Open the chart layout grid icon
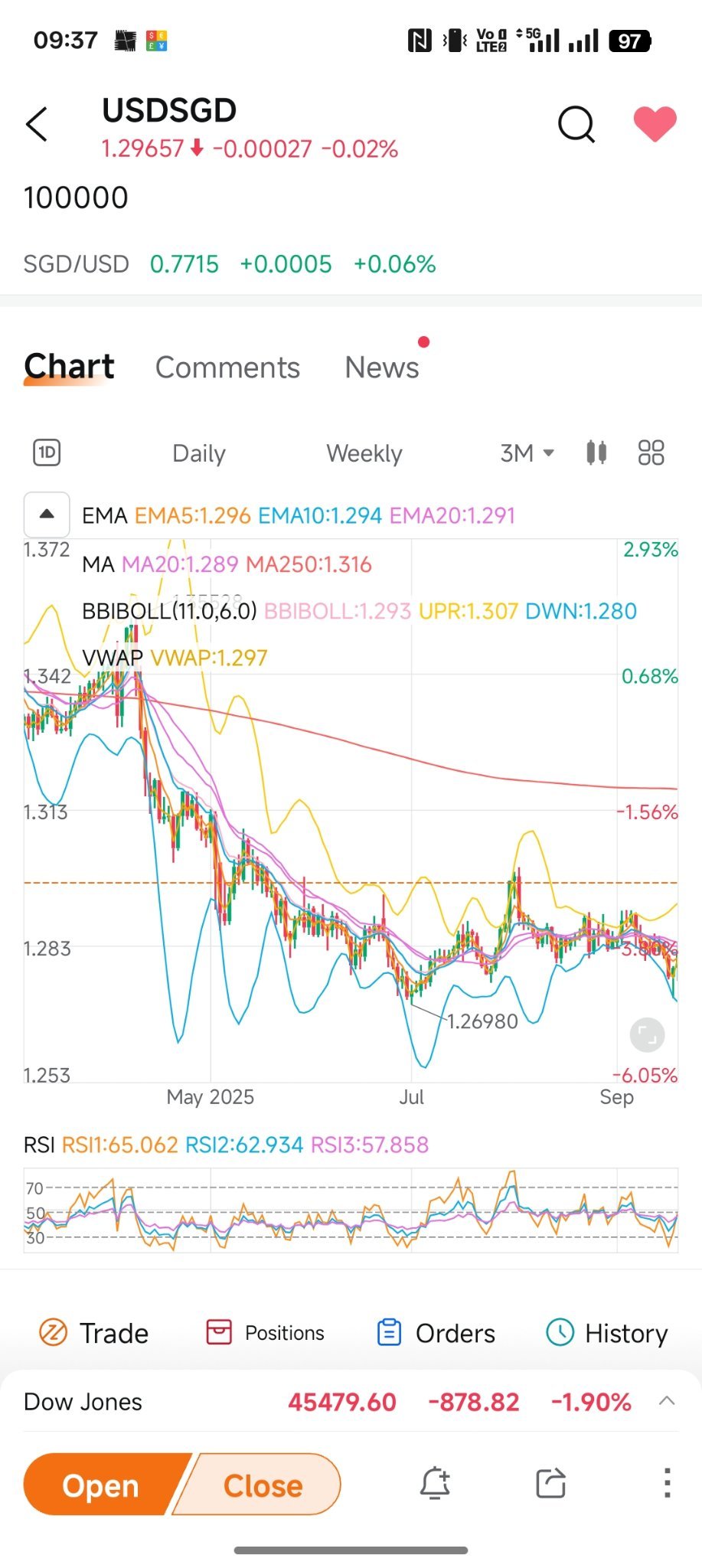Viewport: 702px width, 1568px height. click(651, 452)
